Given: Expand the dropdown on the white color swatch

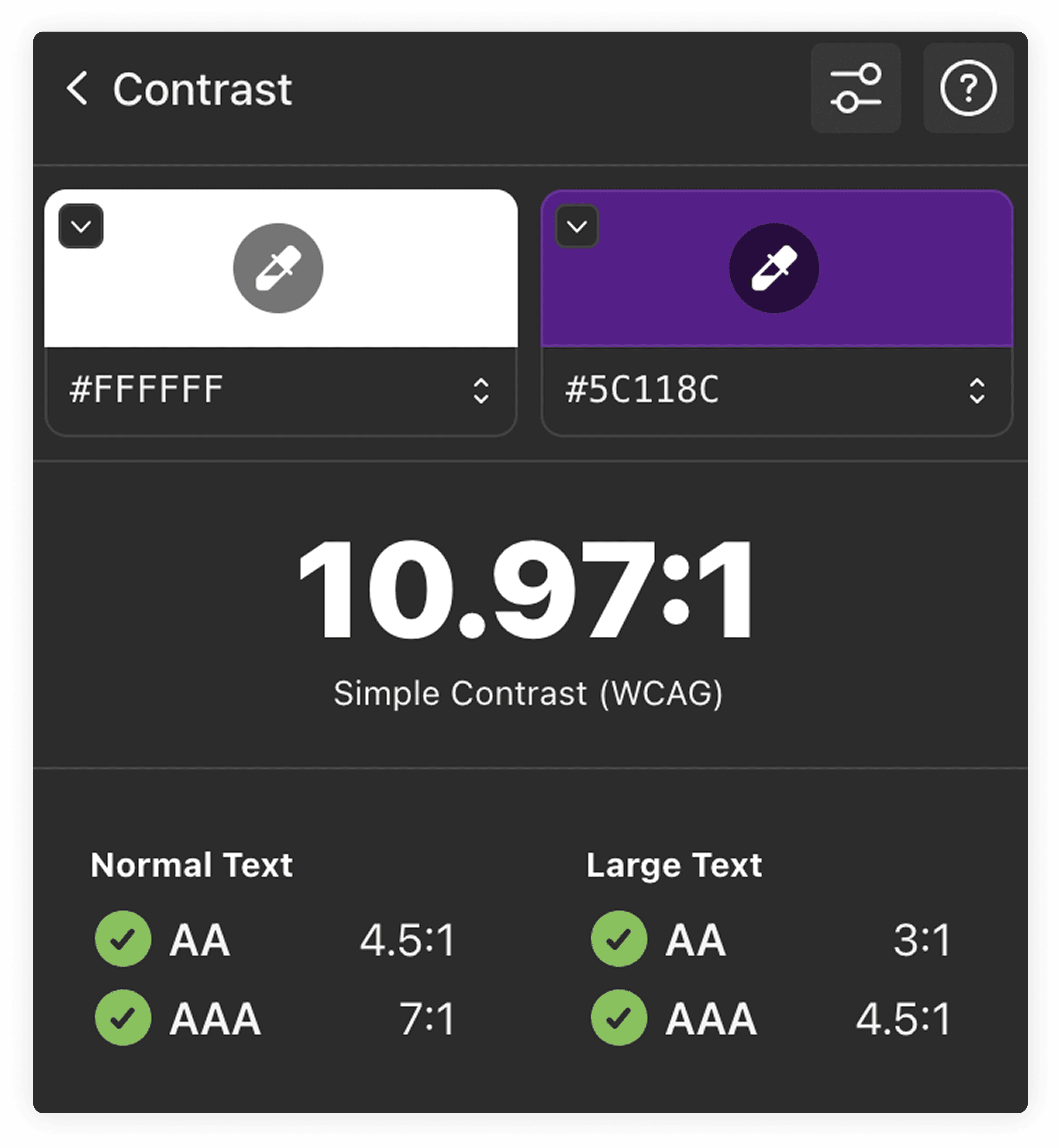Looking at the screenshot, I should point(81,226).
